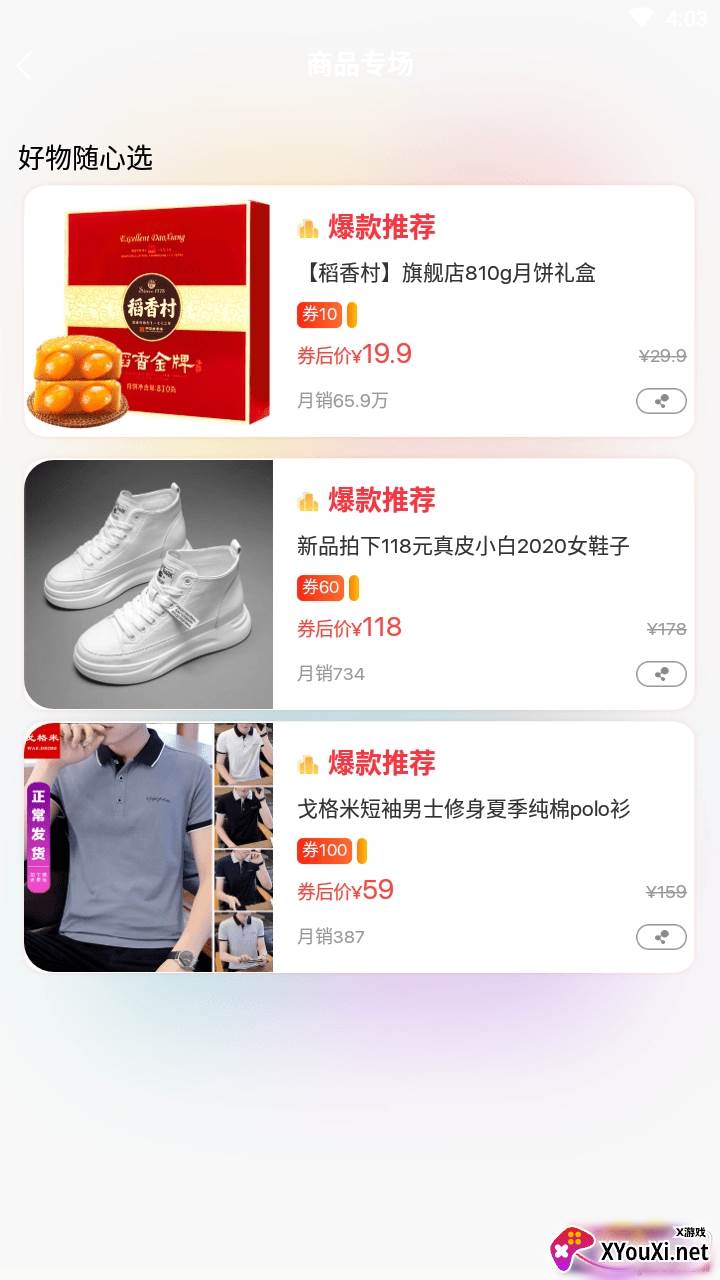Share the 戈格米polo衫 item
Image resolution: width=720 pixels, height=1280 pixels.
661,937
